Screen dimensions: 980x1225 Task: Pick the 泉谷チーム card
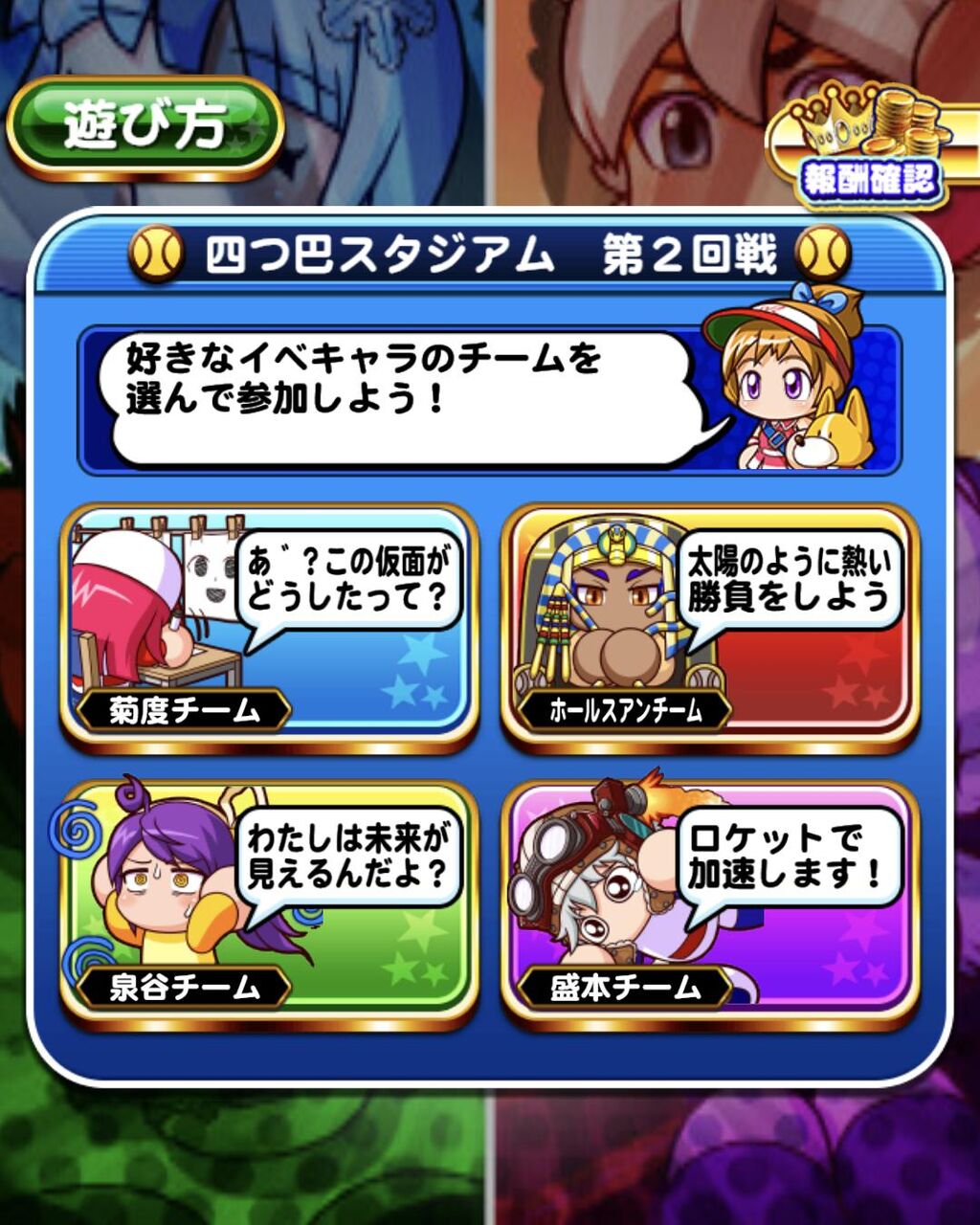(x=269, y=902)
